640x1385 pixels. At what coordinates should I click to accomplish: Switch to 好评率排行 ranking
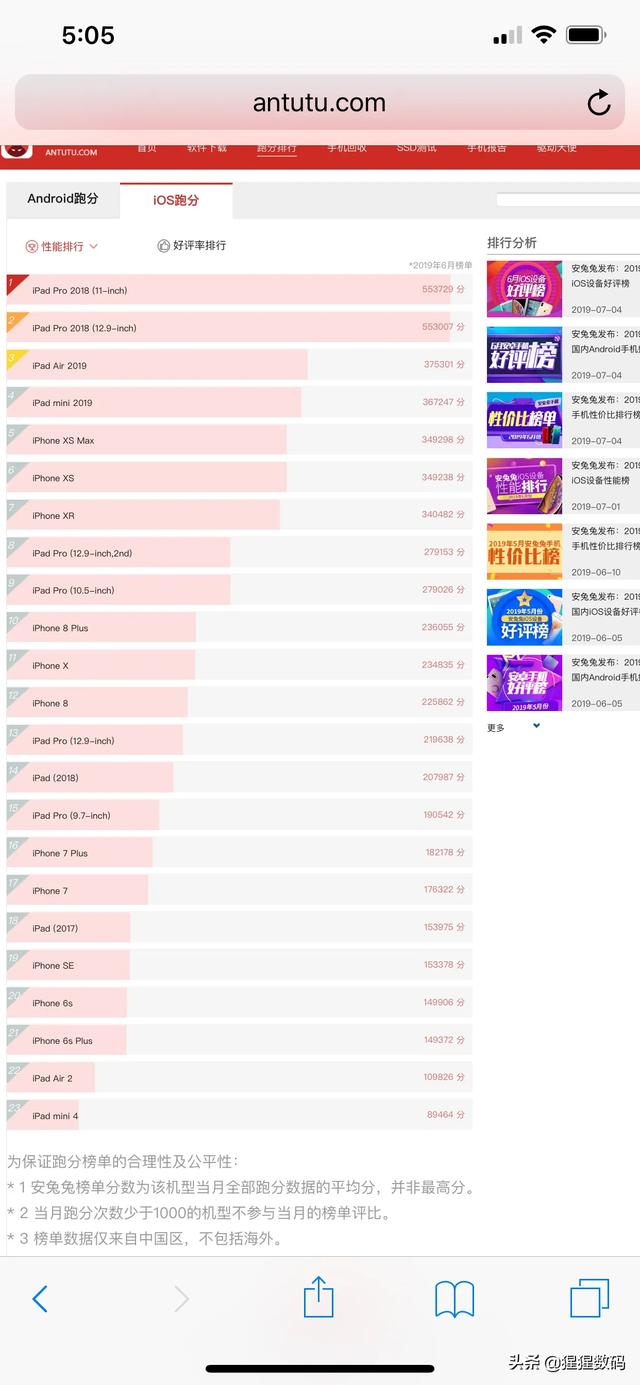[192, 246]
